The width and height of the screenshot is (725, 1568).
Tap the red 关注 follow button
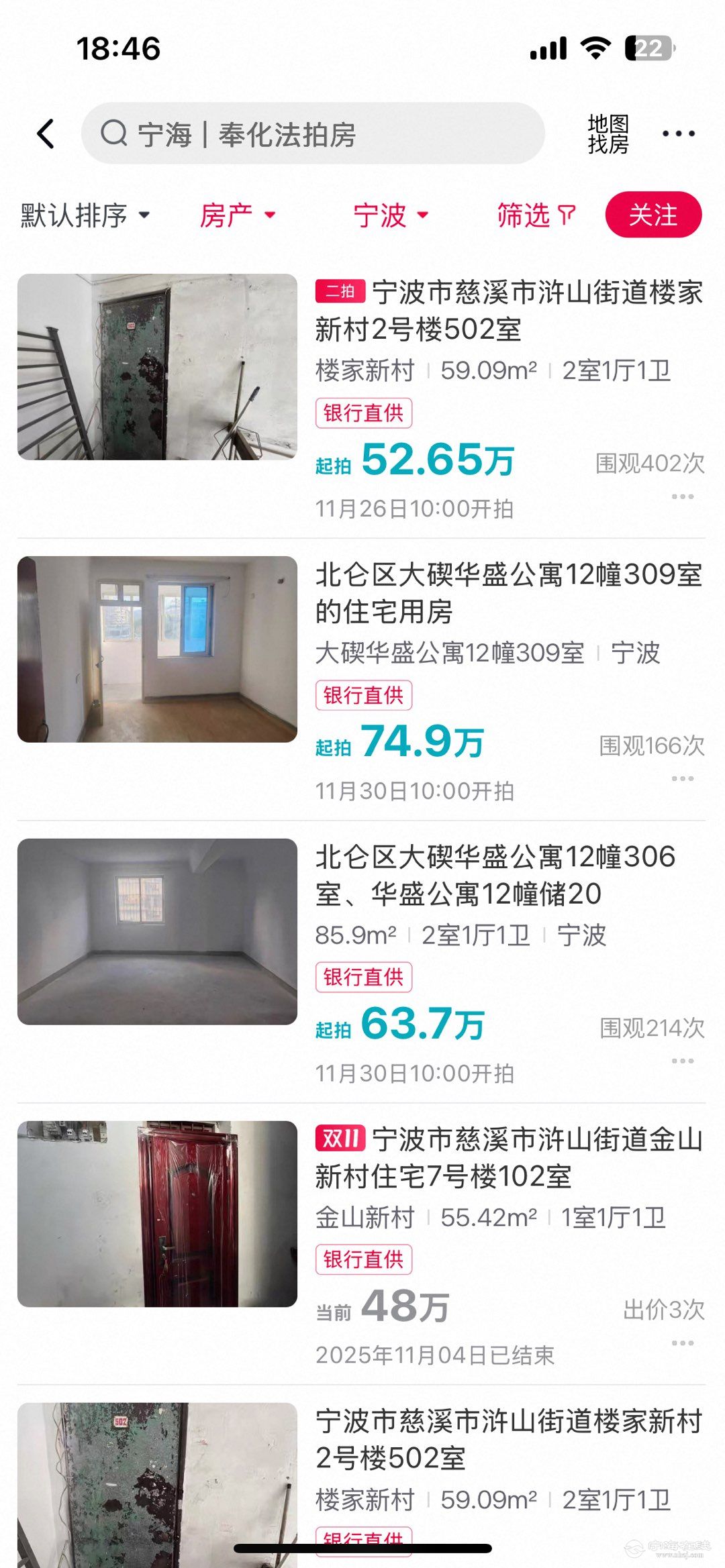click(x=653, y=215)
